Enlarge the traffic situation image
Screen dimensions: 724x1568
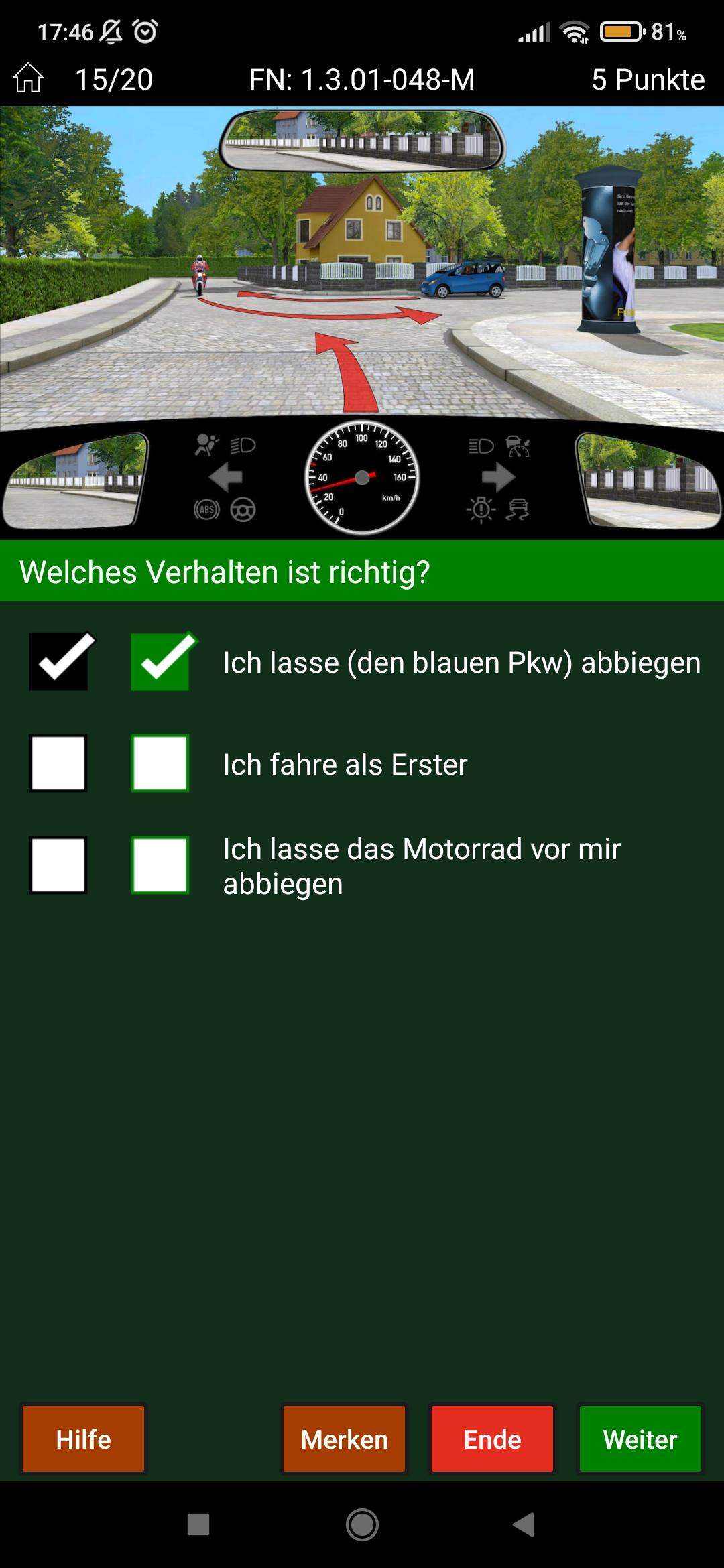point(362,268)
